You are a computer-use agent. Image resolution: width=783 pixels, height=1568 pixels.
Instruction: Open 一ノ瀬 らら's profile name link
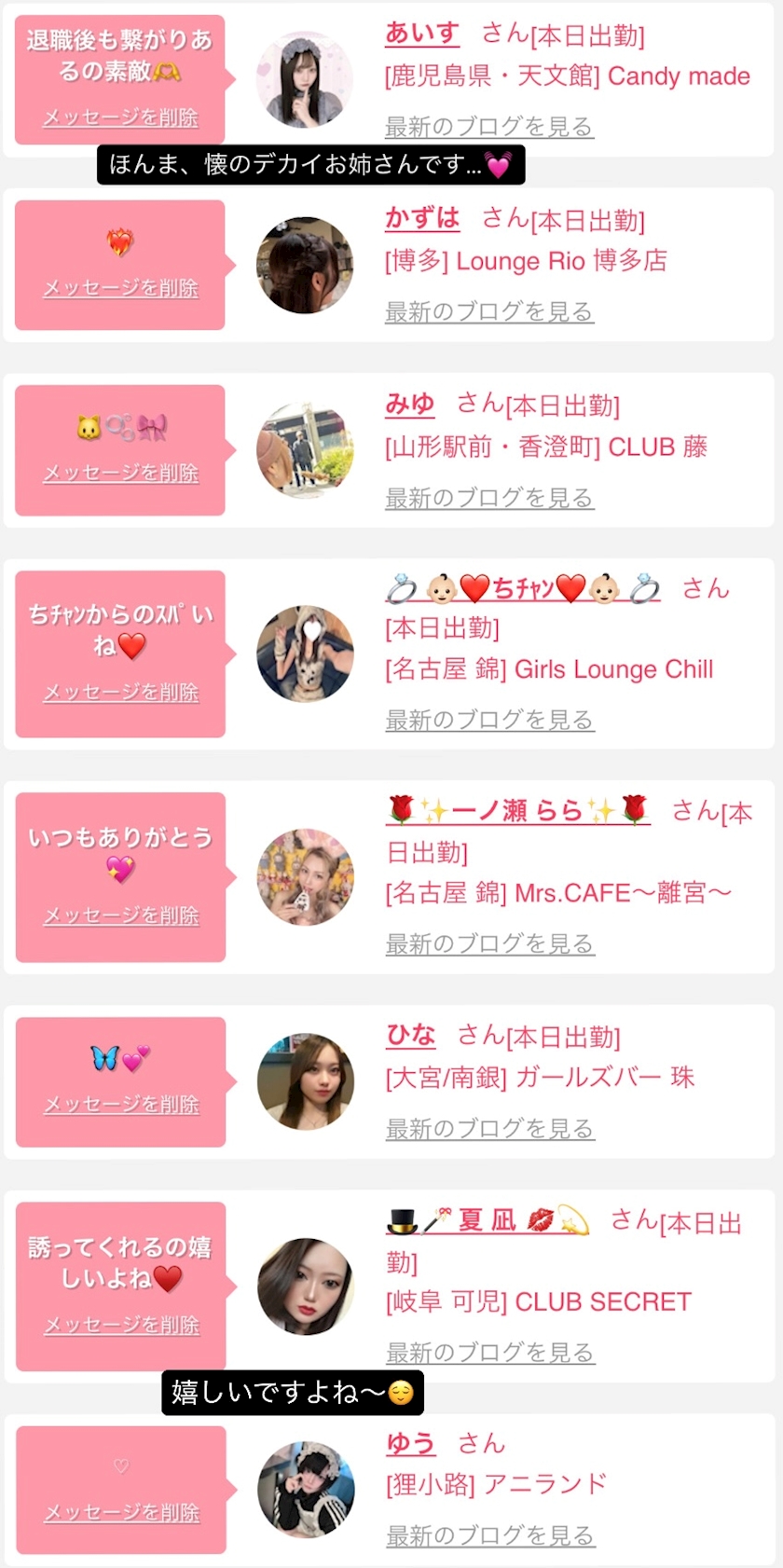[x=517, y=810]
